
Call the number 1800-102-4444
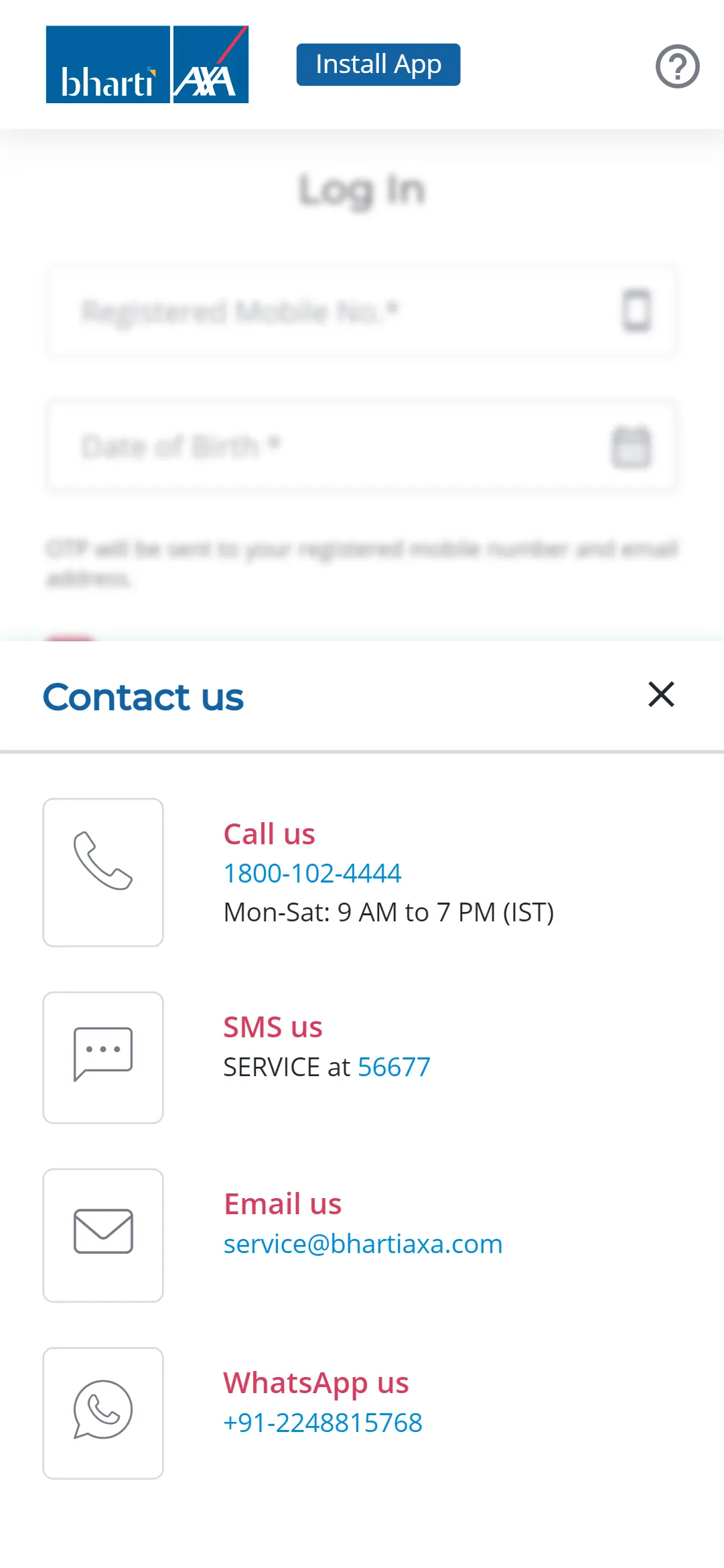coord(312,873)
